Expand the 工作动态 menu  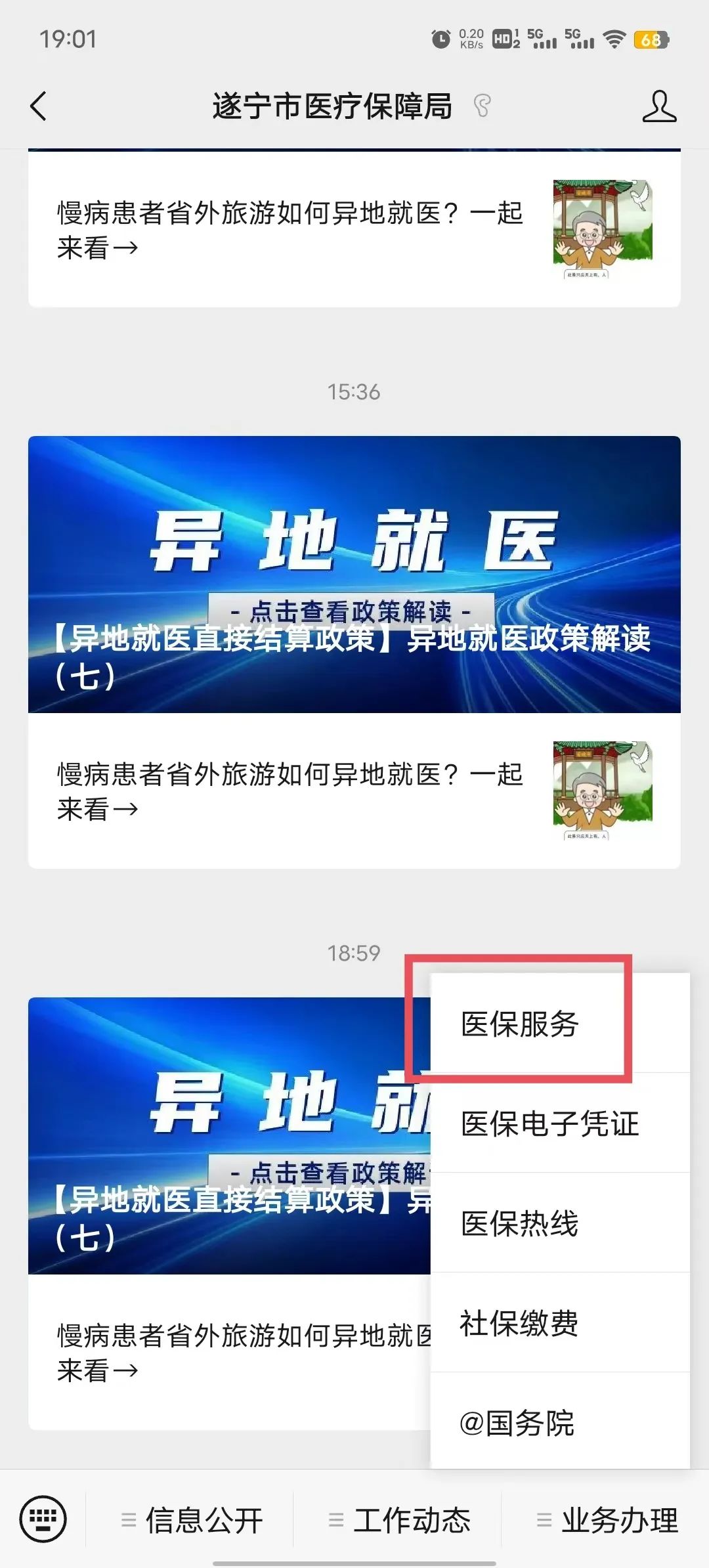(x=400, y=1520)
